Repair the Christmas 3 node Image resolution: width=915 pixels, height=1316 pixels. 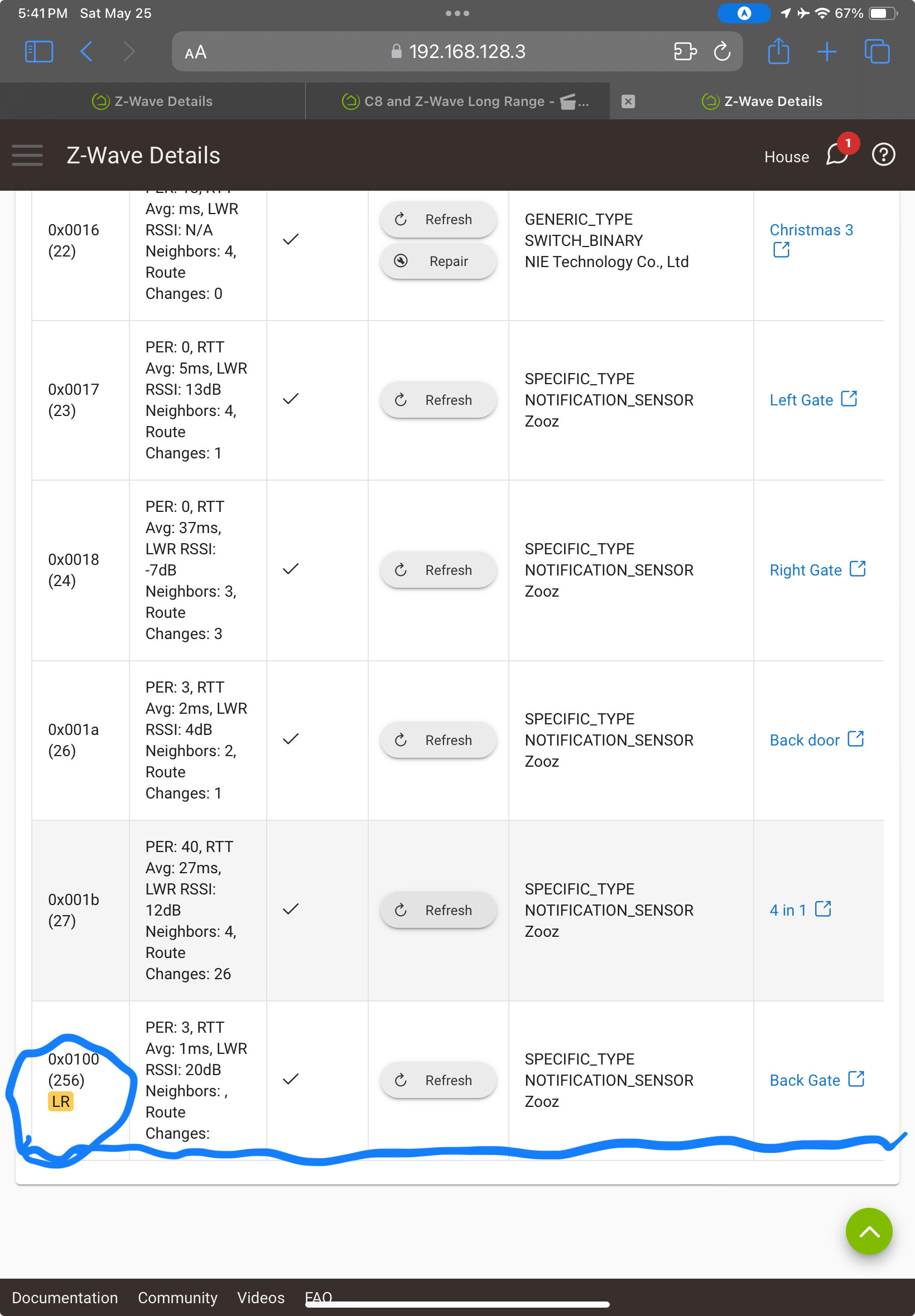pyautogui.click(x=438, y=262)
